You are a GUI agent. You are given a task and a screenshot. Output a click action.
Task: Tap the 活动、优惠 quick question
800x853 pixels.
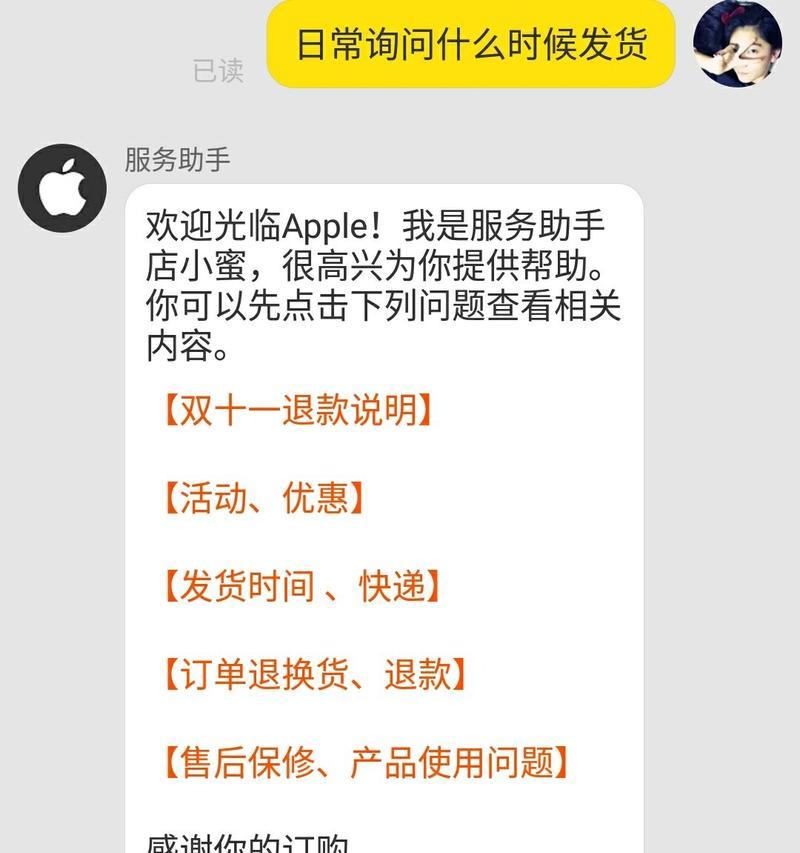[x=262, y=497]
